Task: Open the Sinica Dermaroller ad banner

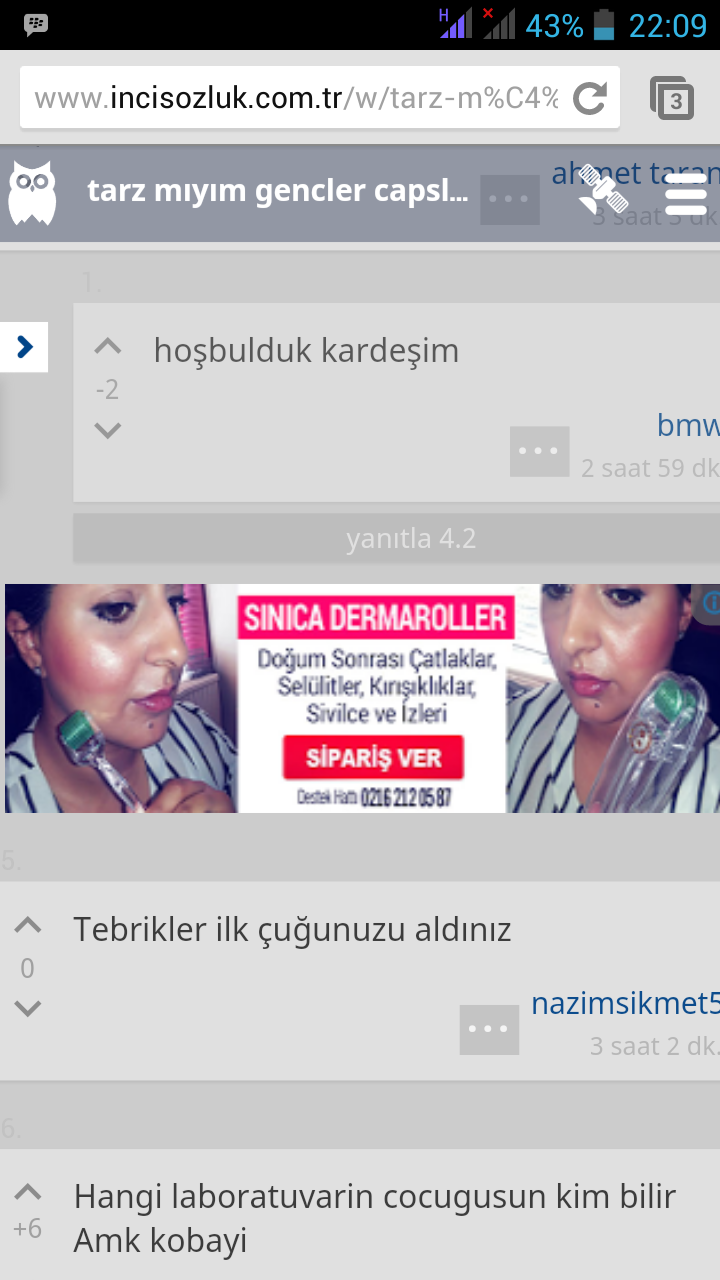Action: pyautogui.click(x=362, y=698)
